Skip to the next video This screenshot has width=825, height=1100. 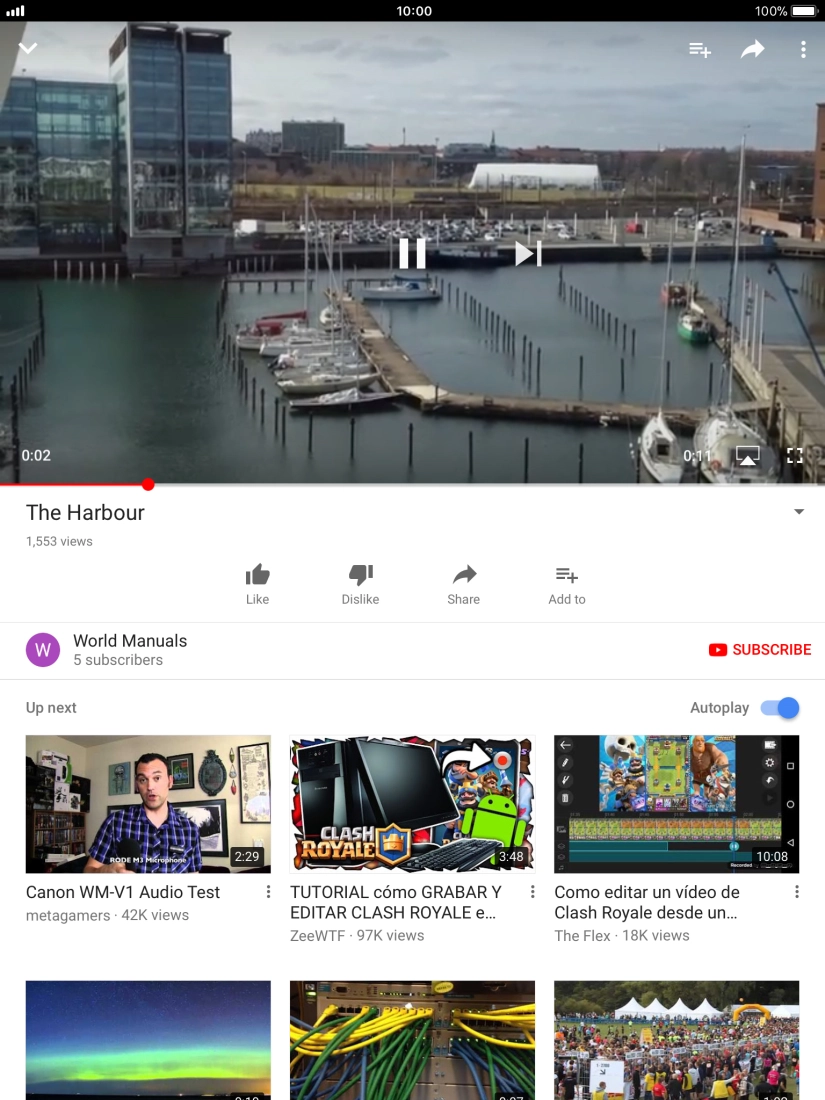[x=527, y=253]
